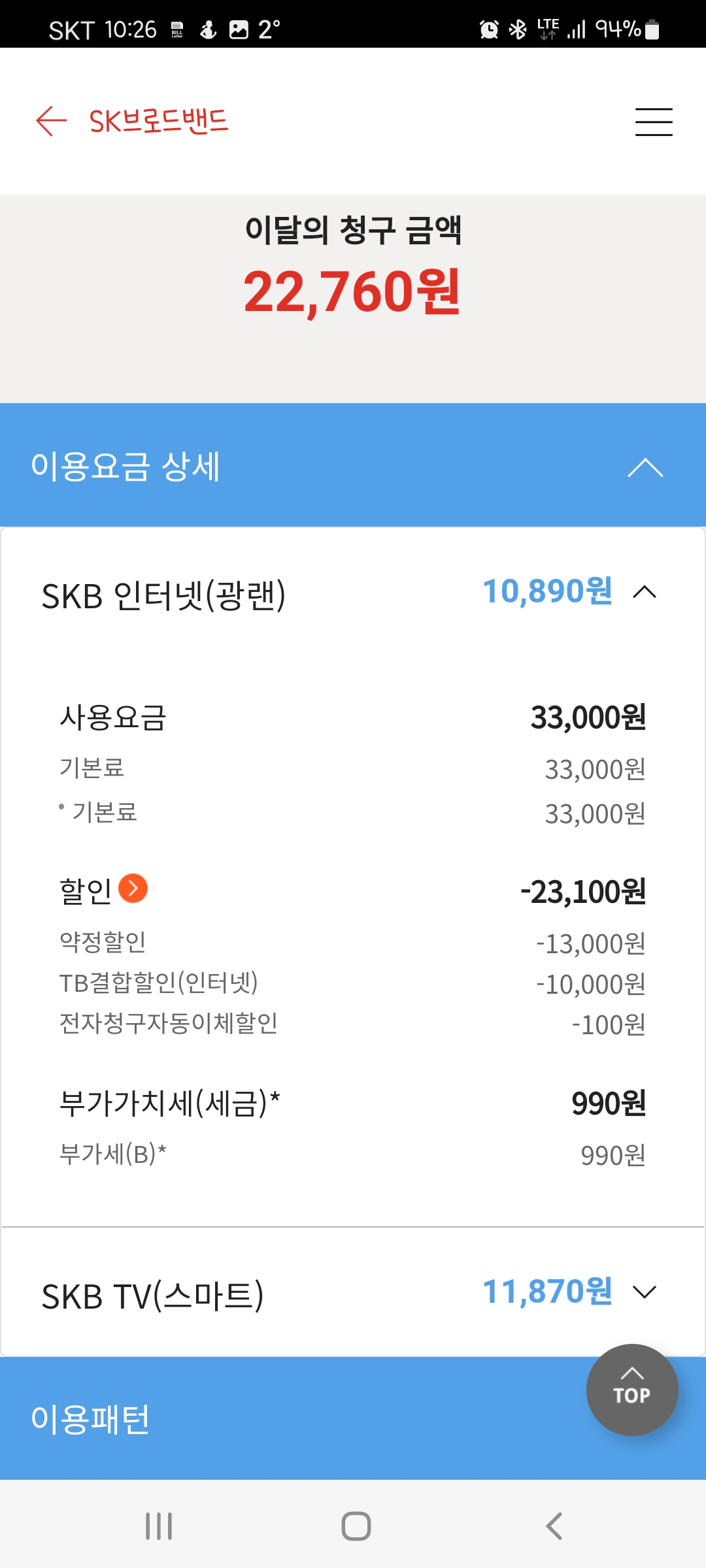The width and height of the screenshot is (706, 1568).
Task: Expand the SKB TV(스마트) charges
Action: [645, 1292]
